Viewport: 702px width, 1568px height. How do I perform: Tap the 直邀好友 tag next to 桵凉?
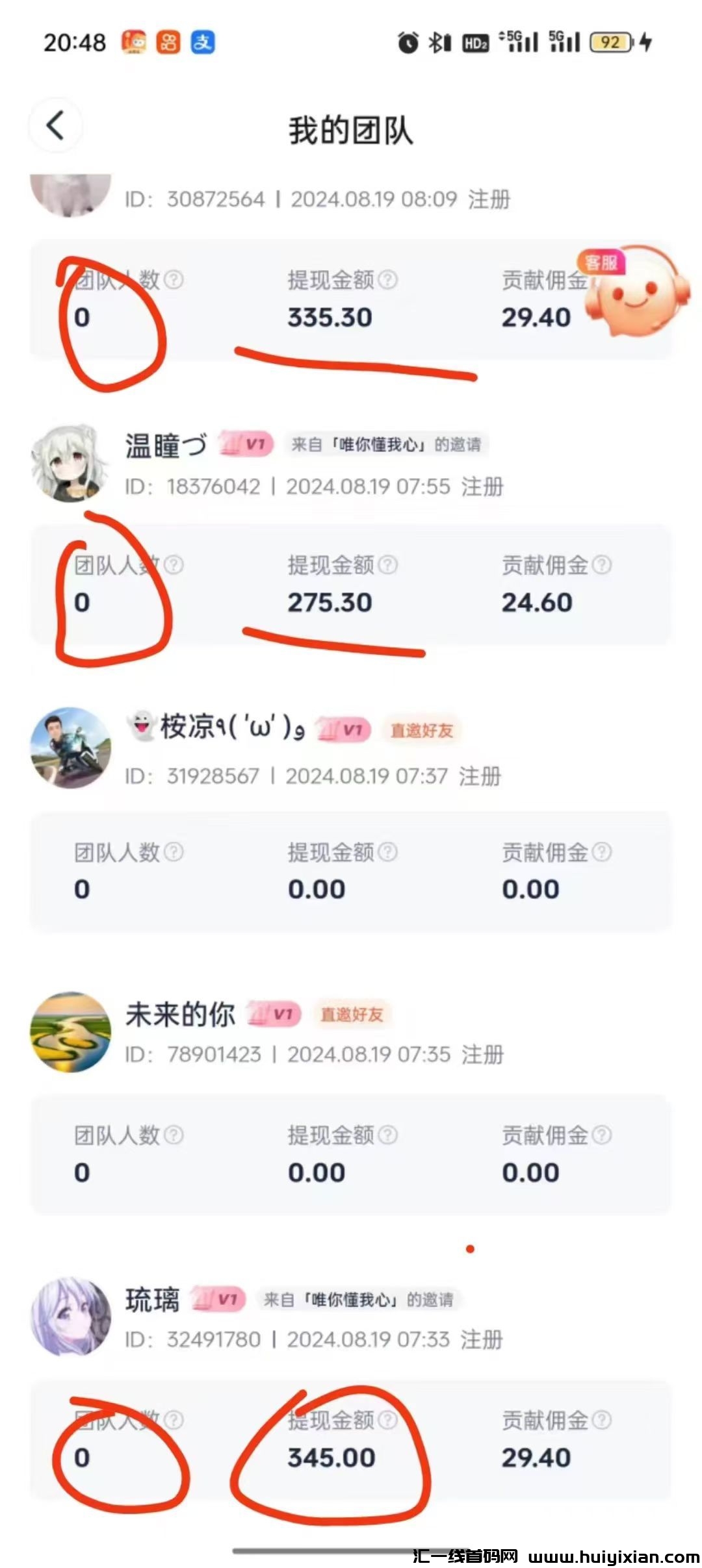click(422, 730)
